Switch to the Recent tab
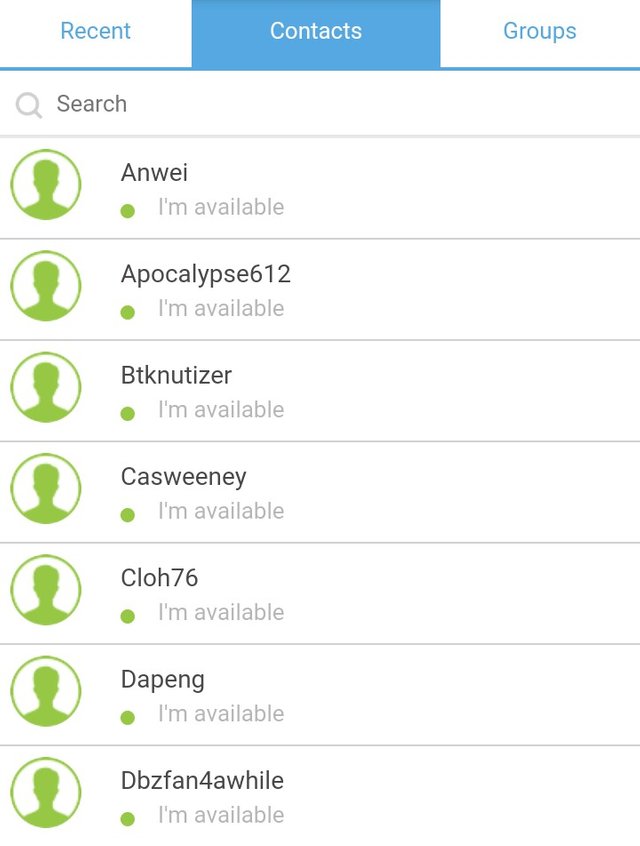The image size is (640, 846). coord(95,32)
